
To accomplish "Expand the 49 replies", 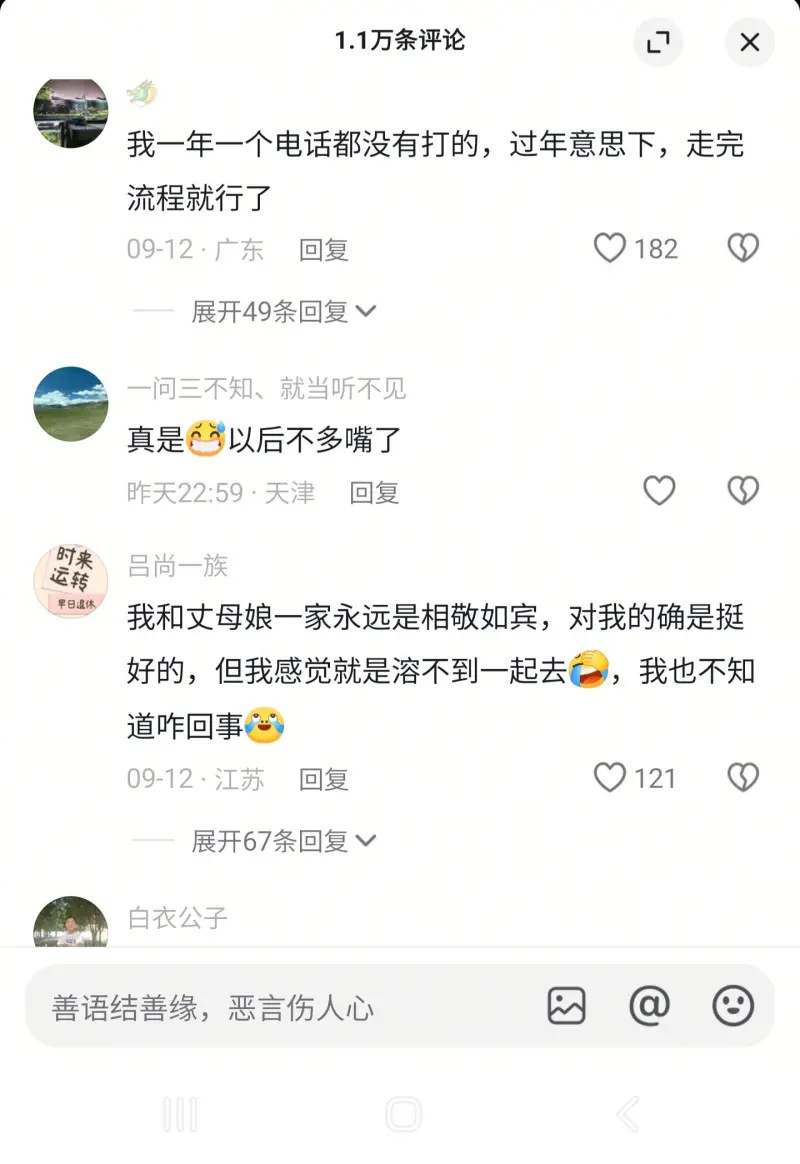I will 283,311.
